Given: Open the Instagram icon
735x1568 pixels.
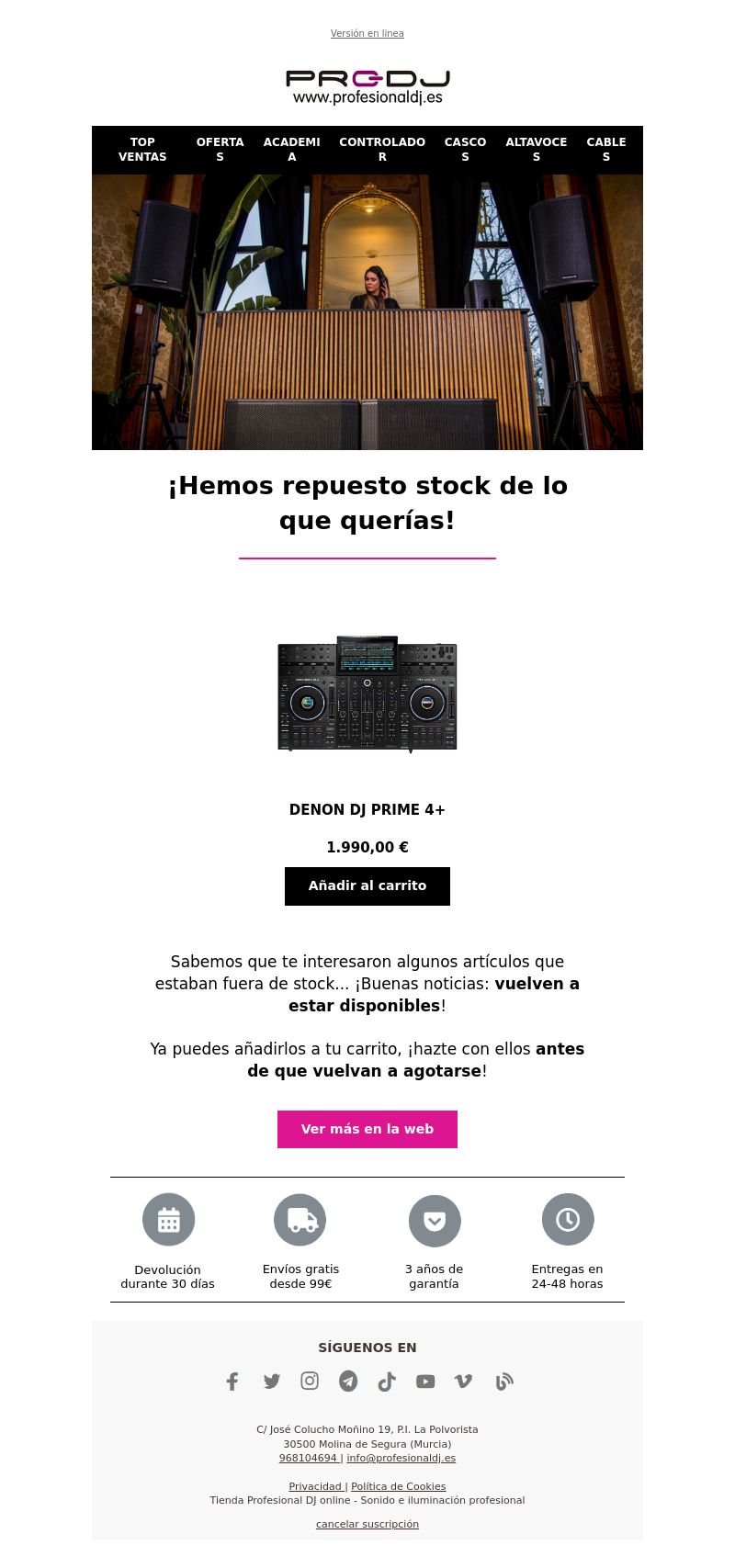Looking at the screenshot, I should point(310,1382).
